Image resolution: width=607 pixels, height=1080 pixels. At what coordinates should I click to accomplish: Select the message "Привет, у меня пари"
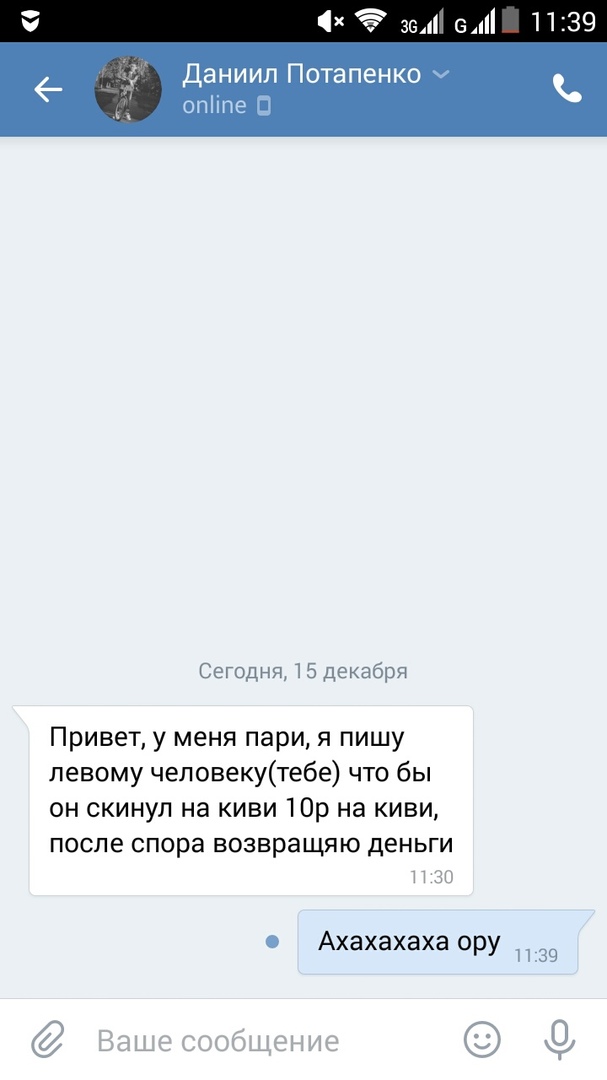tap(250, 800)
